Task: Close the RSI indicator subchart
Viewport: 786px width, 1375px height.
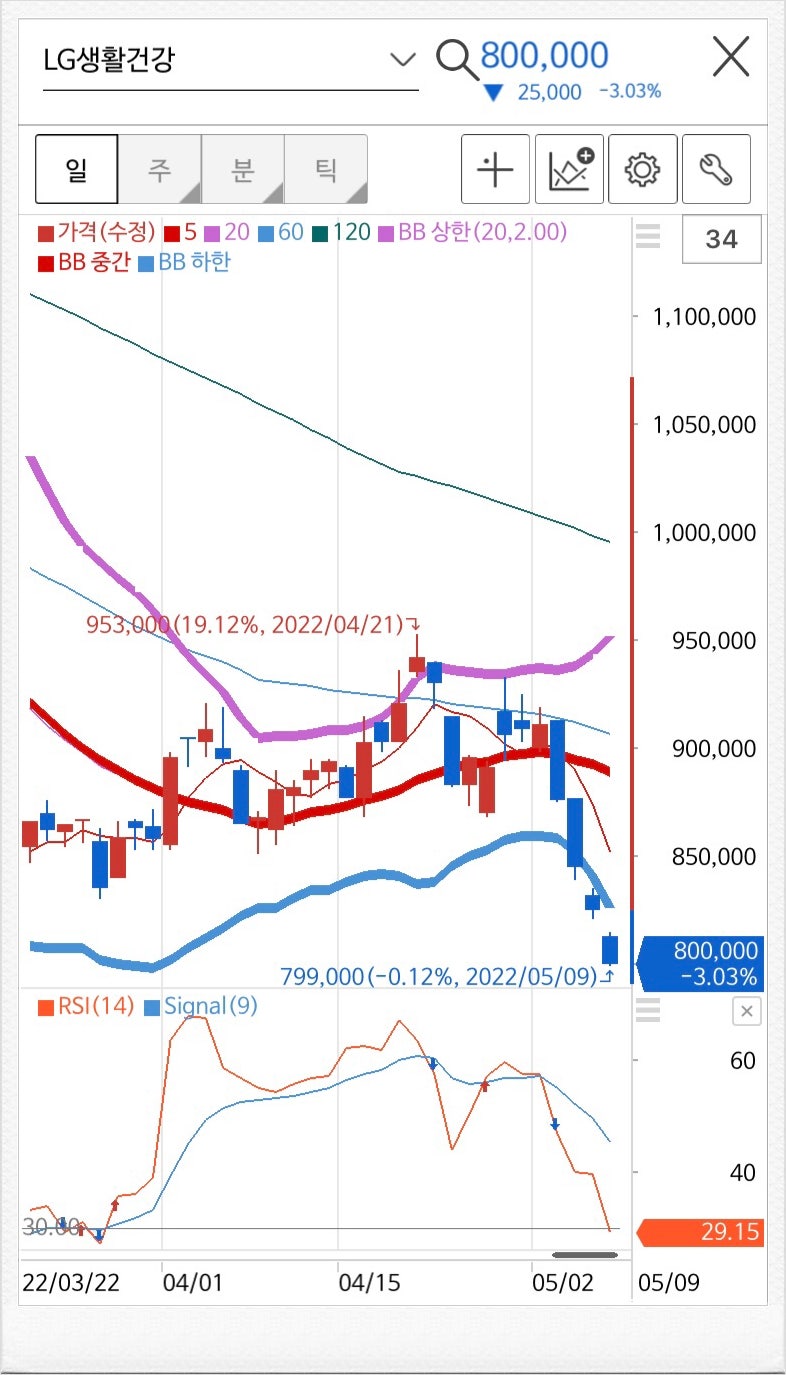Action: pos(746,1011)
